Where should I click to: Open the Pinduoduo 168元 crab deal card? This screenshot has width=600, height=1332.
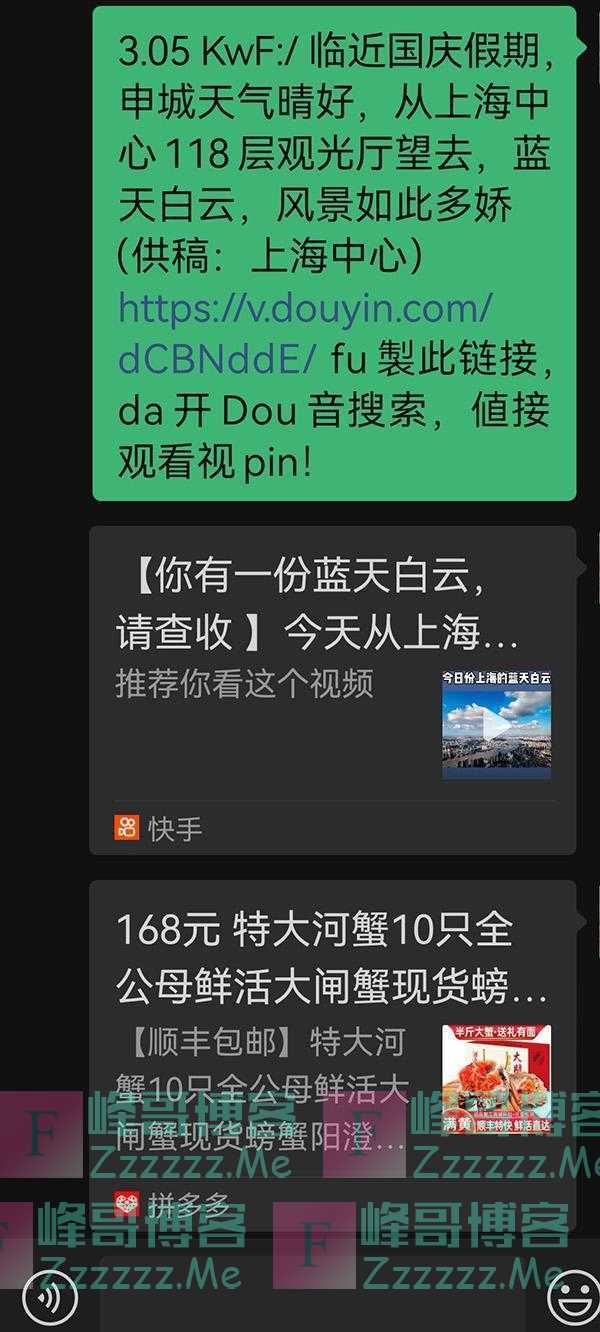tap(333, 1055)
